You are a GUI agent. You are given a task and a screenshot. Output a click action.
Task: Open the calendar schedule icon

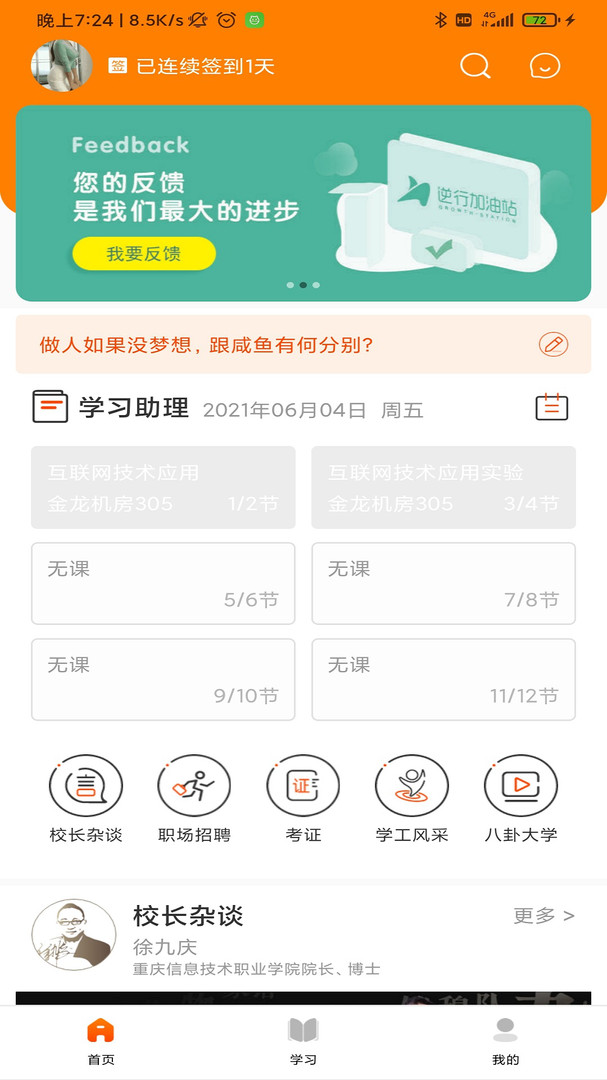[551, 407]
